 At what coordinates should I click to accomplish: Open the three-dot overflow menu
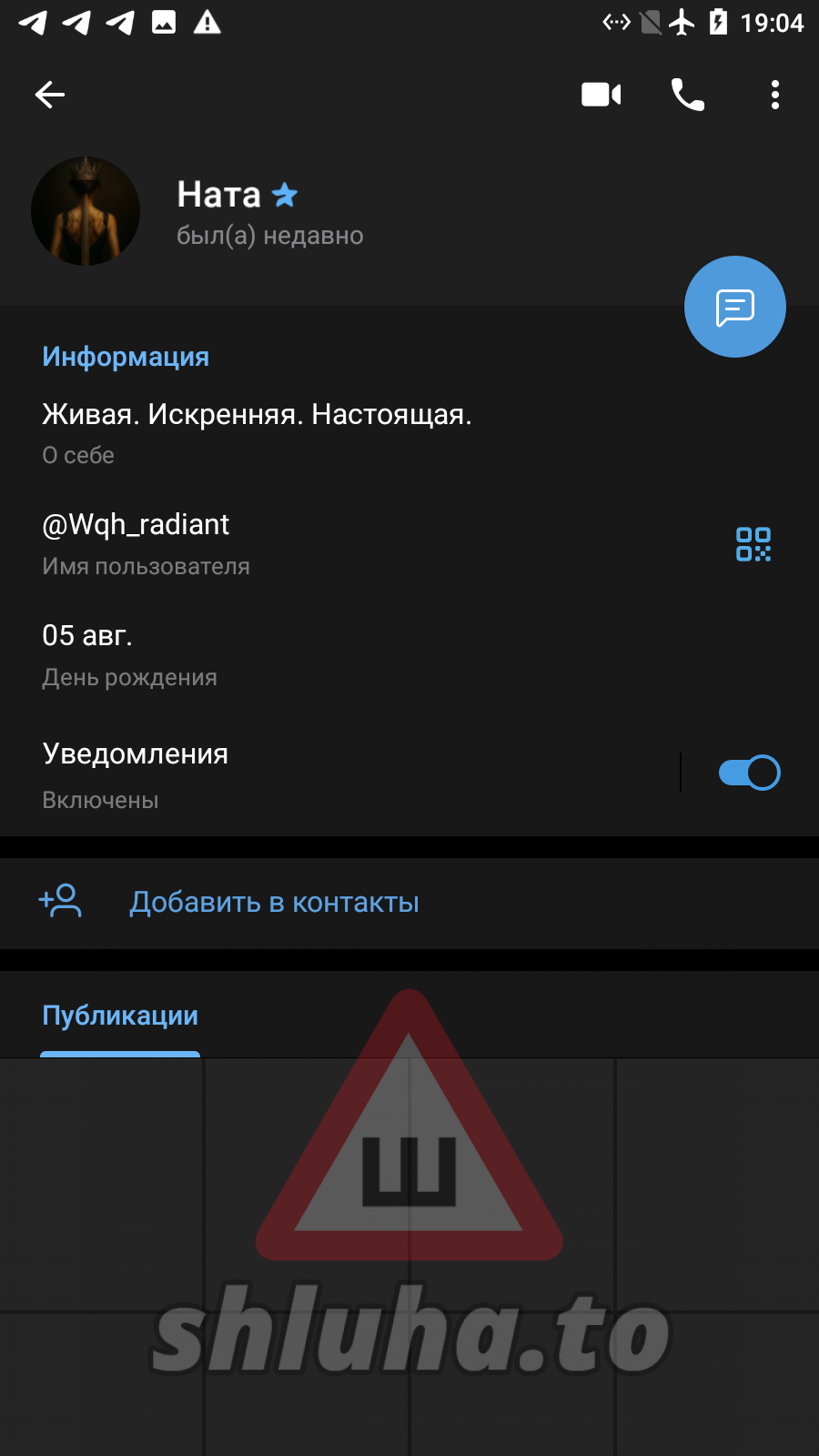(x=774, y=95)
